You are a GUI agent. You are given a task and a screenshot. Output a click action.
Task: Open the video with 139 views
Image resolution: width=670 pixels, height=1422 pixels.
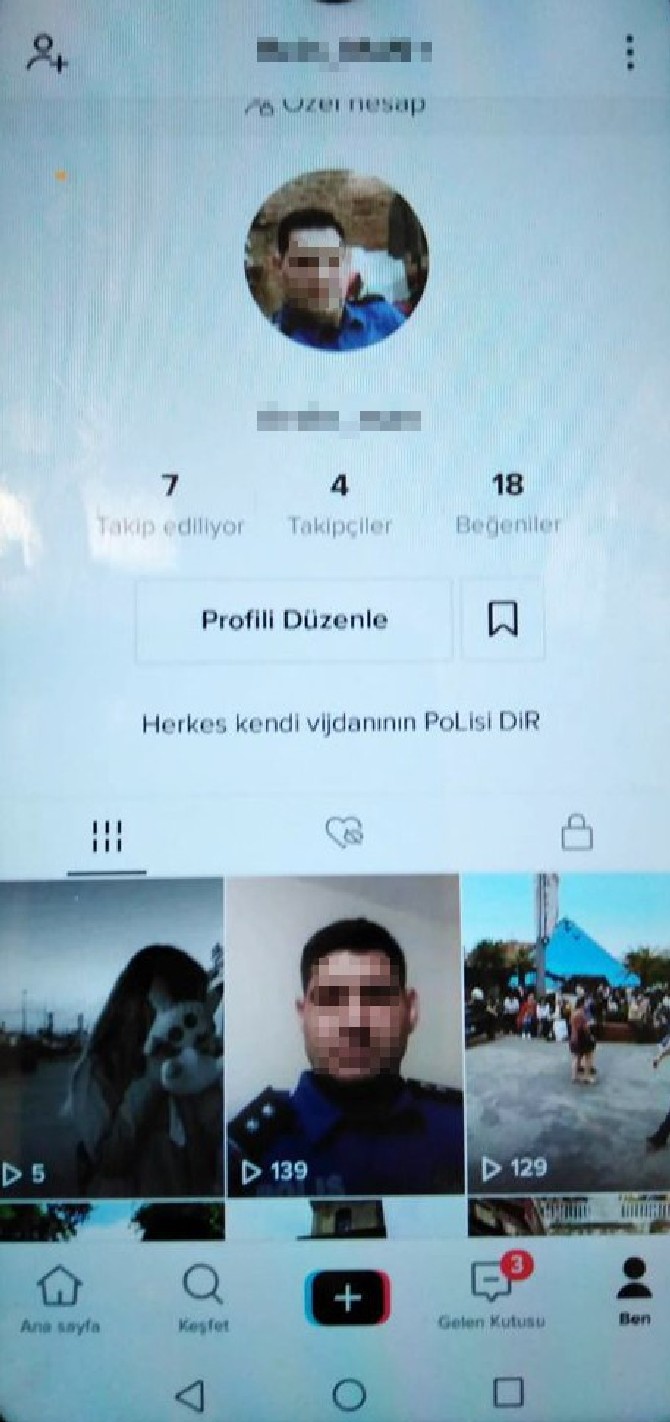click(345, 1035)
